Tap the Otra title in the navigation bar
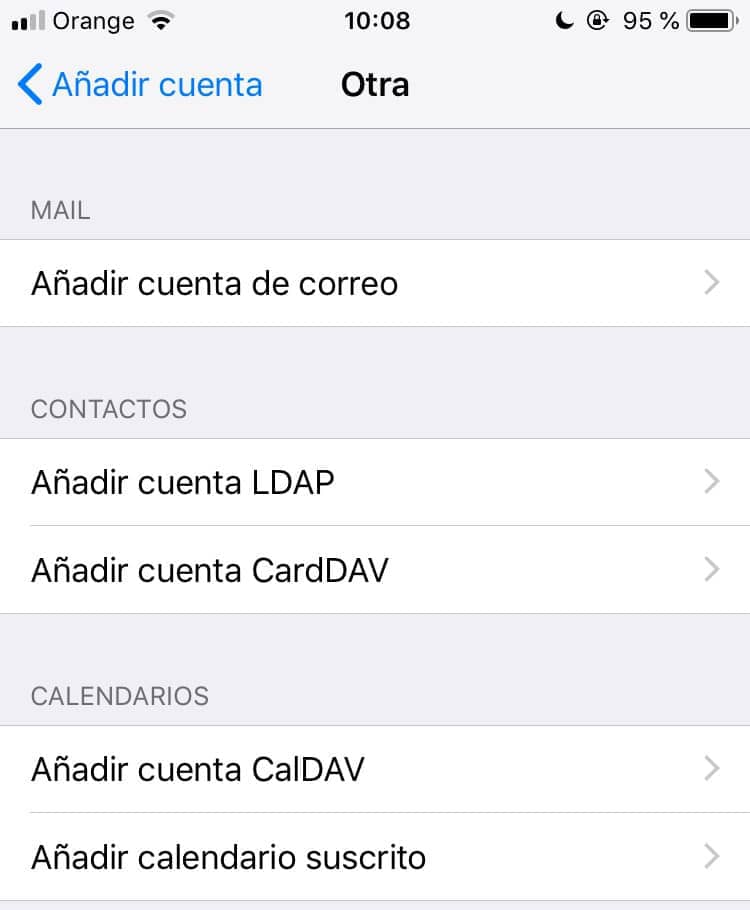 375,85
